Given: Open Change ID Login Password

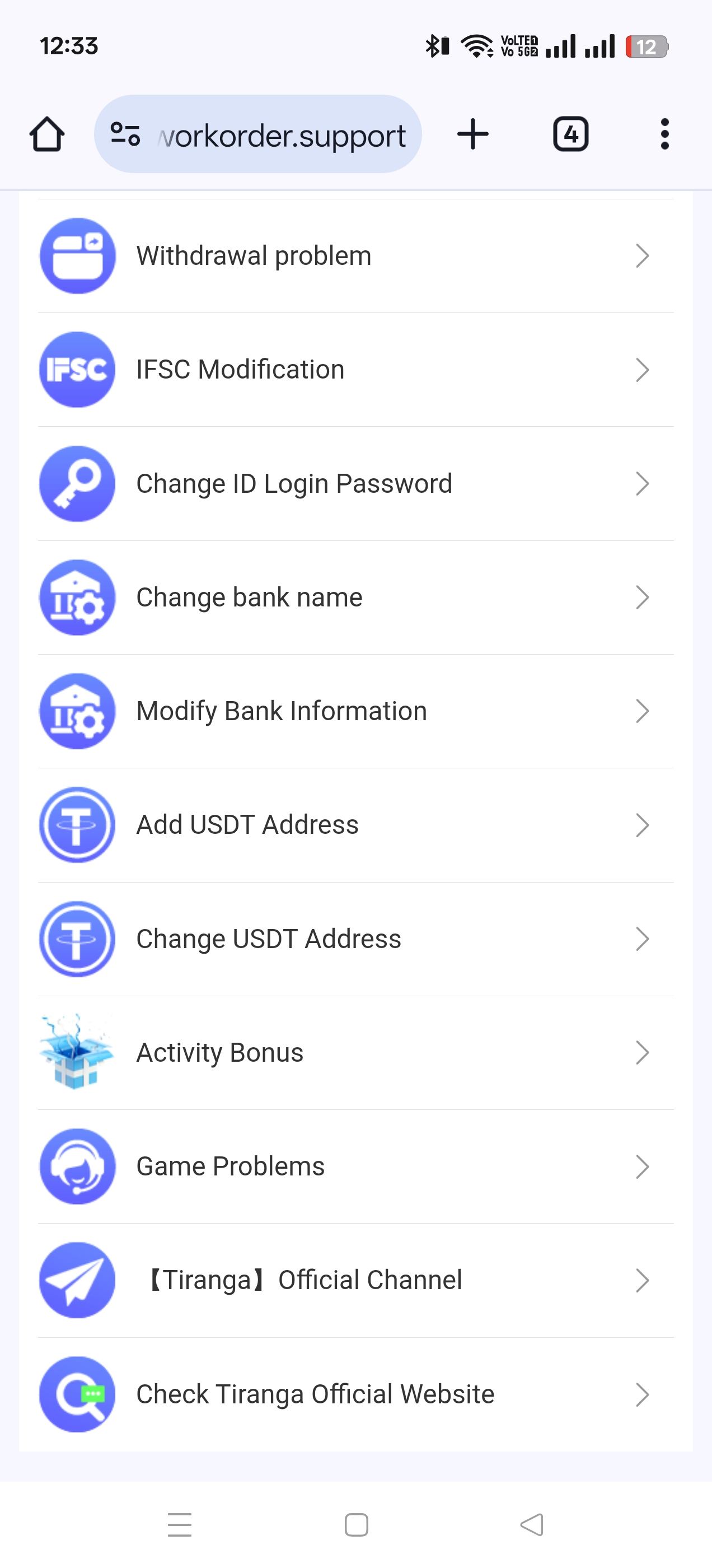Looking at the screenshot, I should (355, 484).
